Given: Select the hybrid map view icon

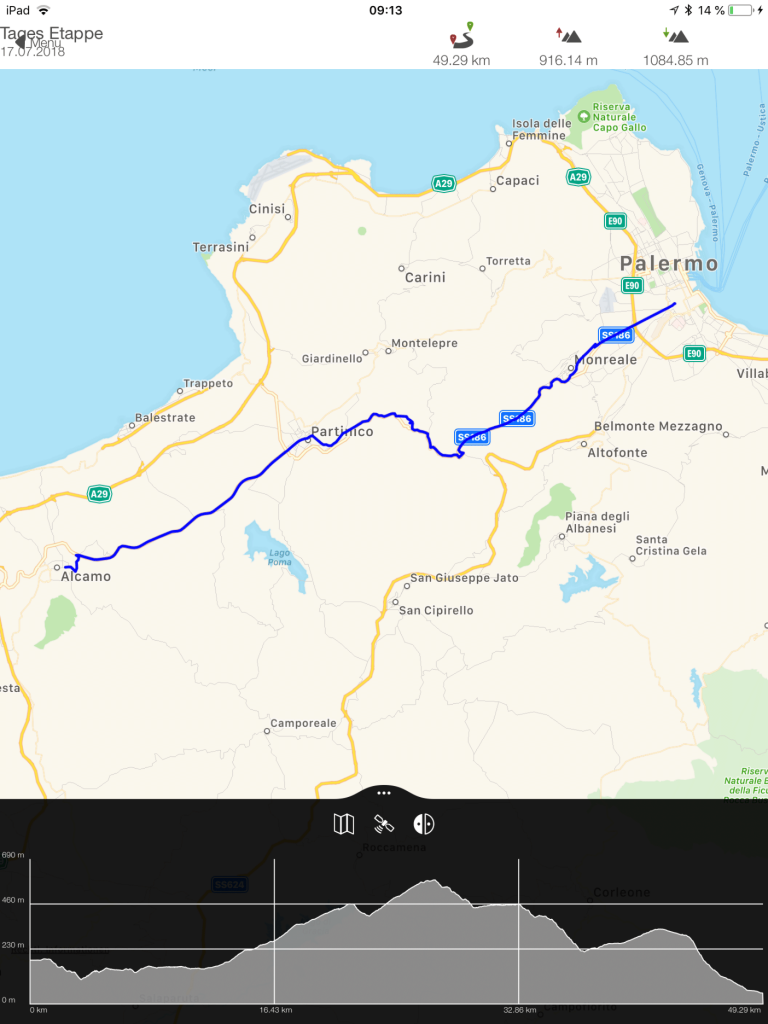Looking at the screenshot, I should [425, 825].
